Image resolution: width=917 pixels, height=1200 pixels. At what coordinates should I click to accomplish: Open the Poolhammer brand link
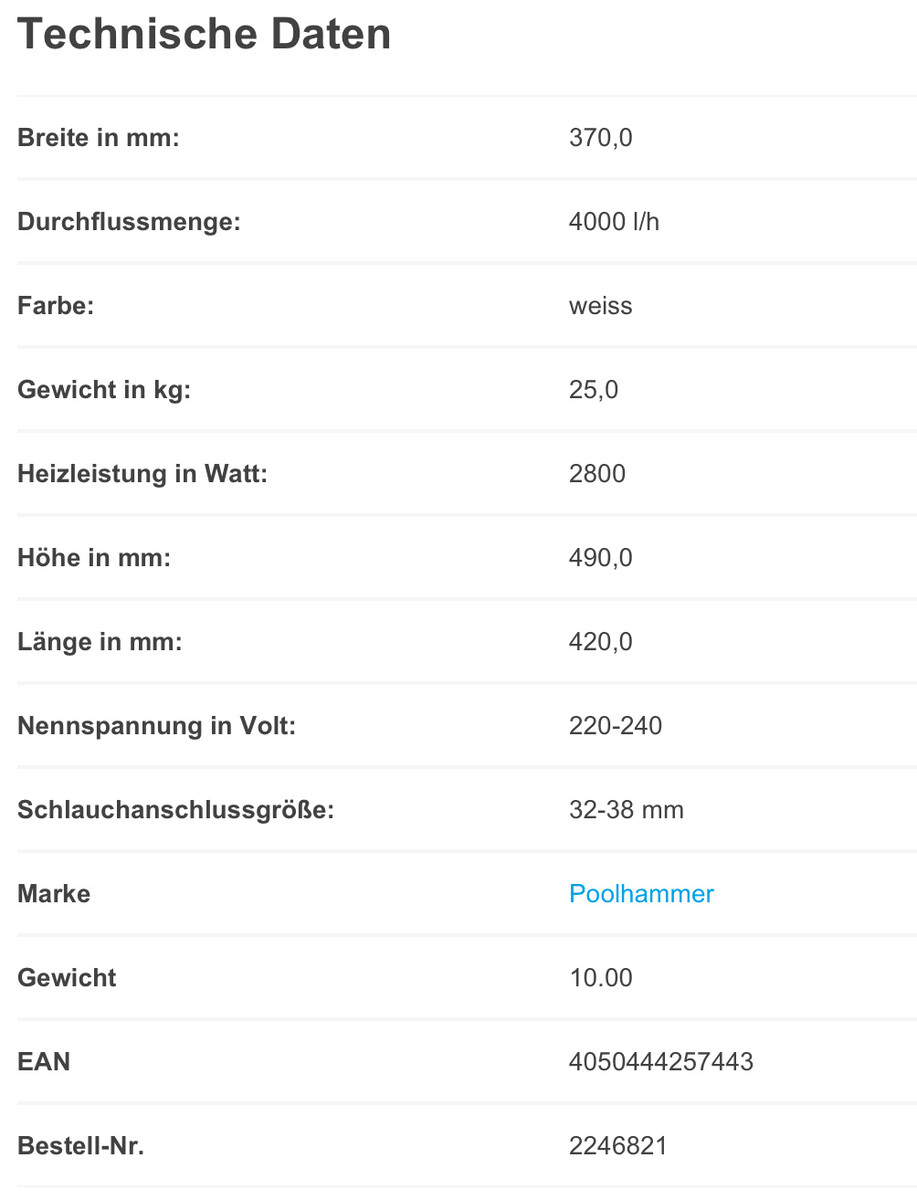point(641,893)
